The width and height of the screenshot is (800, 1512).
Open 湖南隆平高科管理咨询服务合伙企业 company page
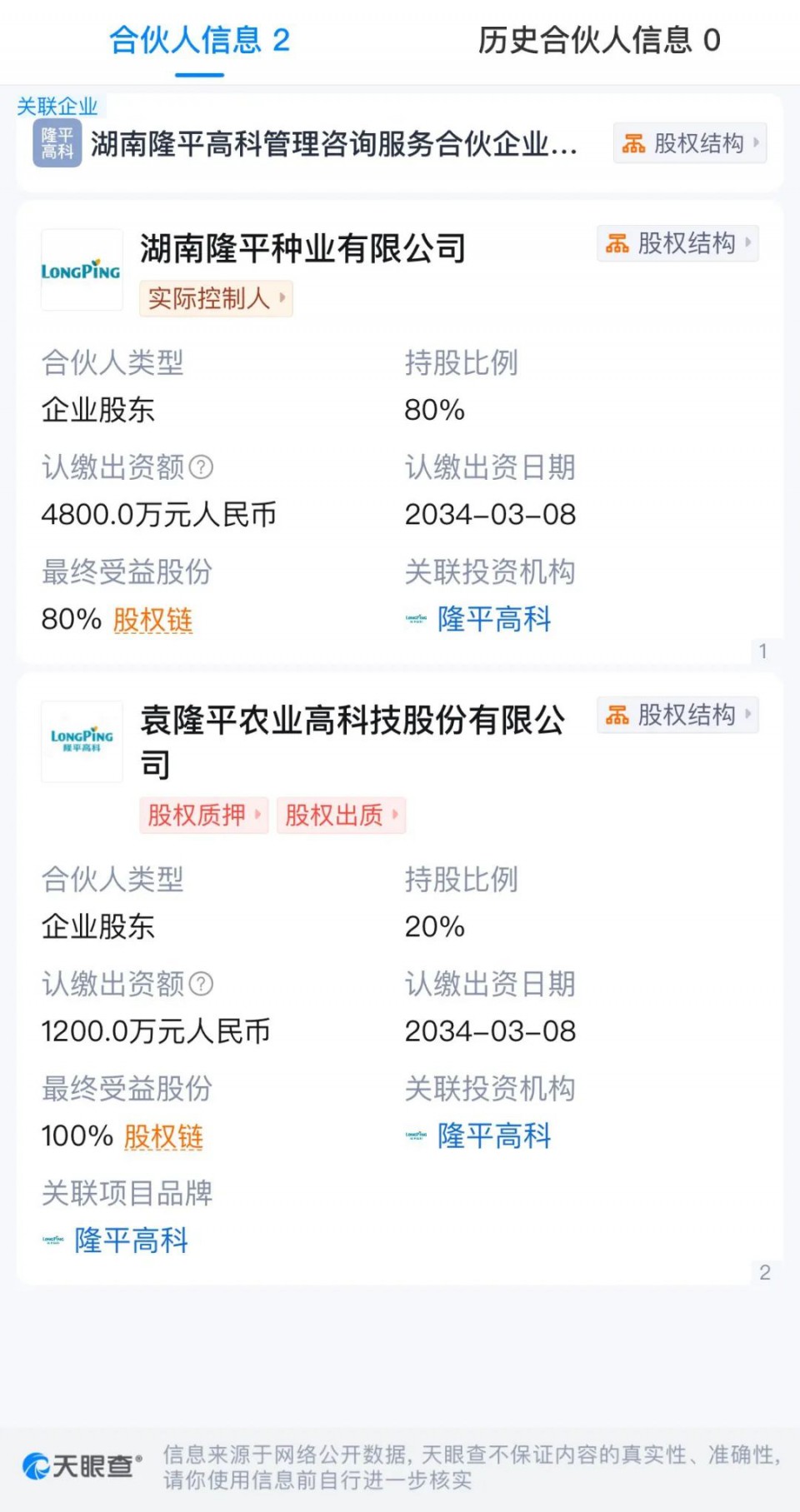(x=333, y=144)
